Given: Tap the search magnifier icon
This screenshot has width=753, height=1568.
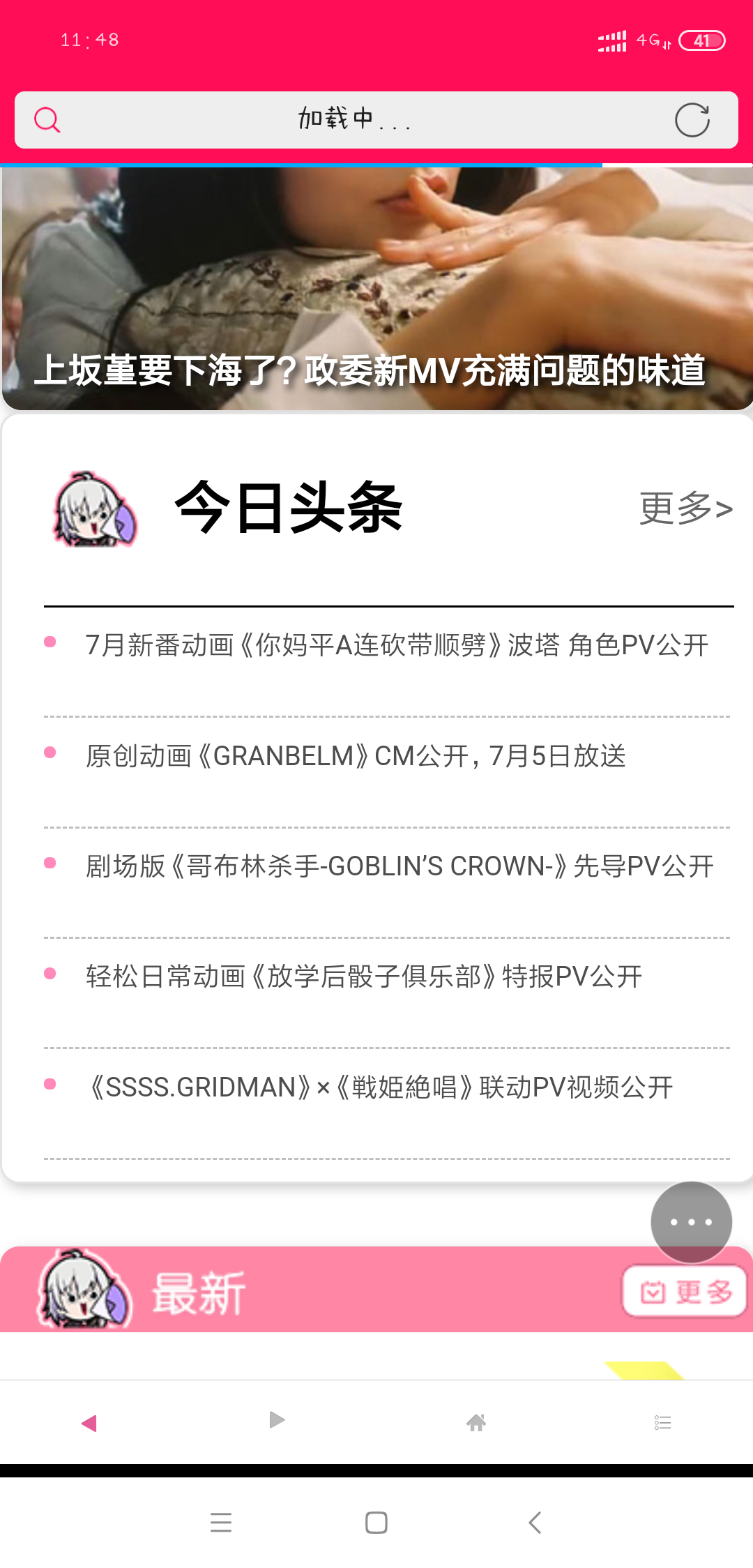Looking at the screenshot, I should point(47,120).
